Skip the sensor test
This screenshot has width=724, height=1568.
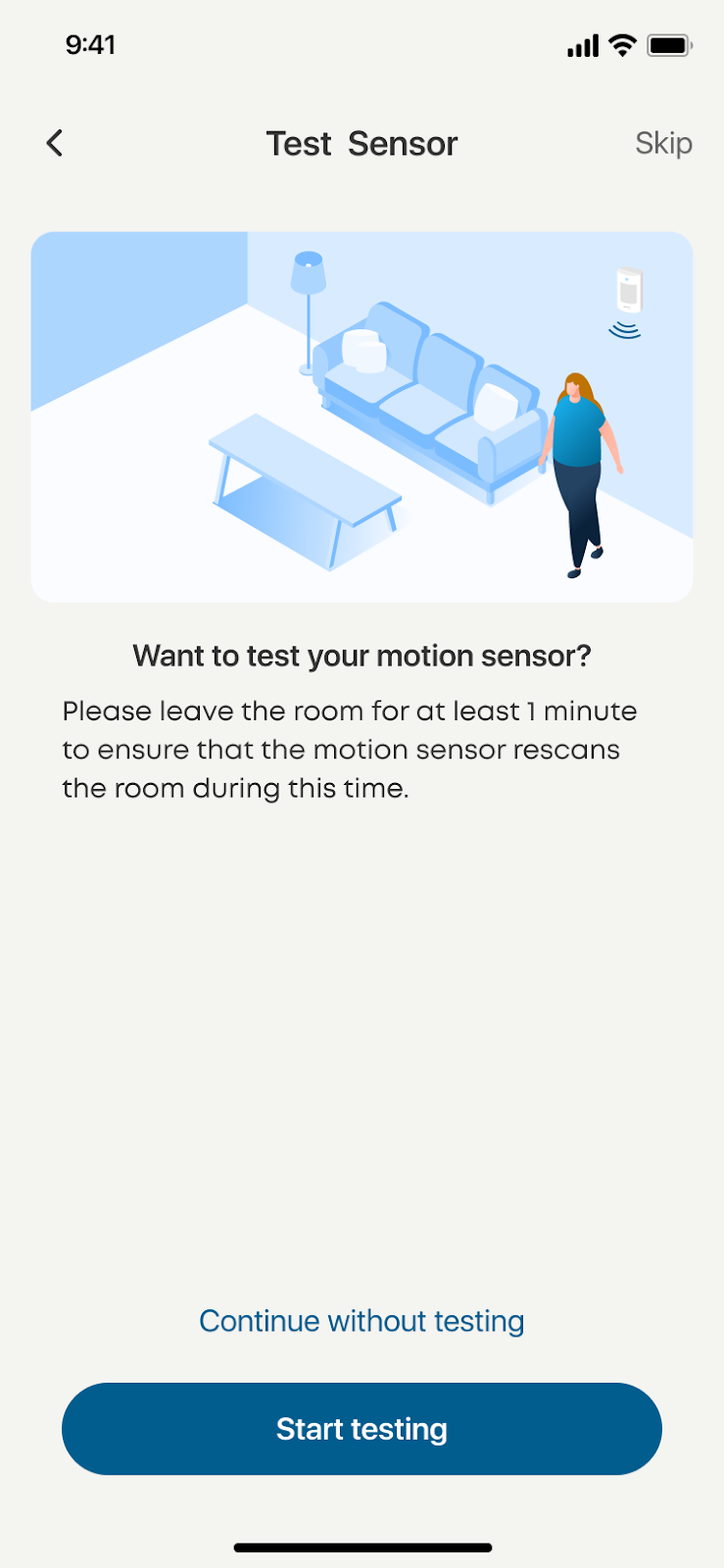[663, 143]
